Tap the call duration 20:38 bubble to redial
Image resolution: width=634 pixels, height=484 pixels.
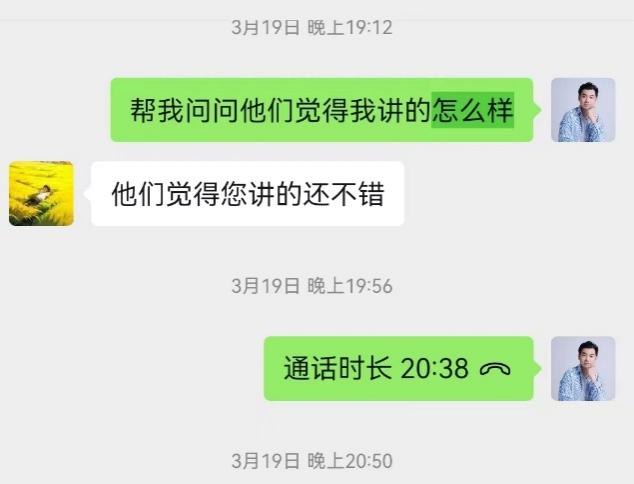(398, 368)
